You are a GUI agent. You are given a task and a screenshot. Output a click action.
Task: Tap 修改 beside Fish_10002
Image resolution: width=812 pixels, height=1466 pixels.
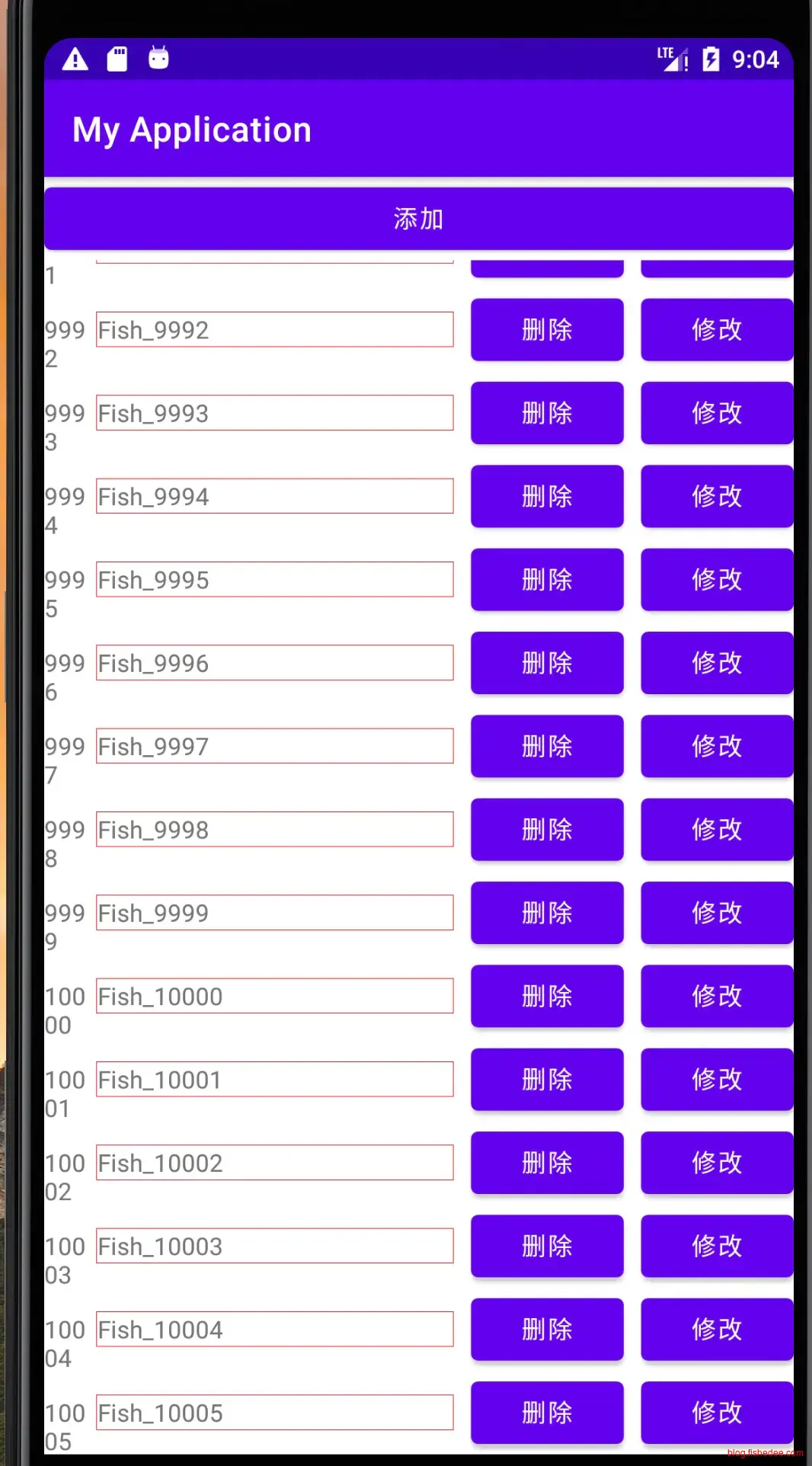tap(716, 1163)
